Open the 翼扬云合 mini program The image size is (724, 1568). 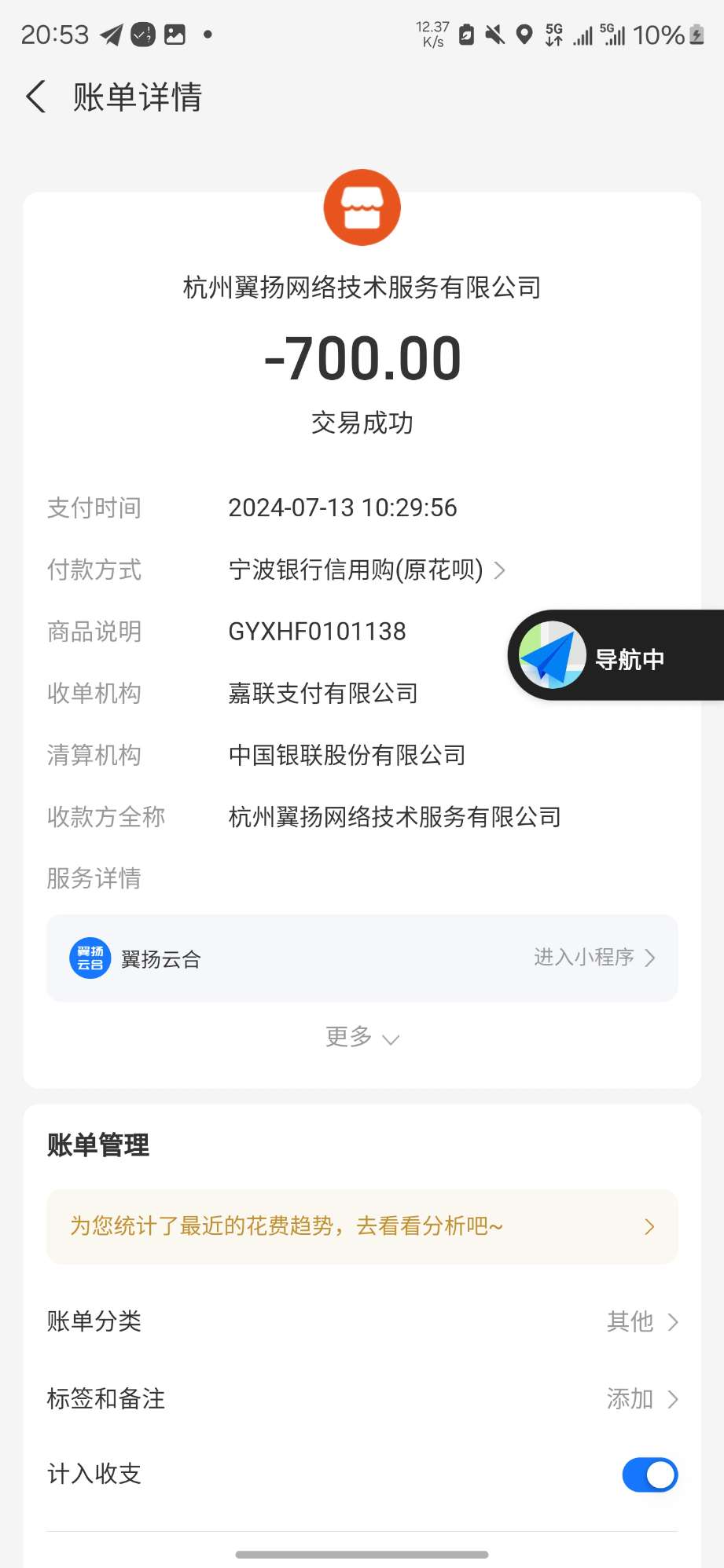click(x=594, y=958)
